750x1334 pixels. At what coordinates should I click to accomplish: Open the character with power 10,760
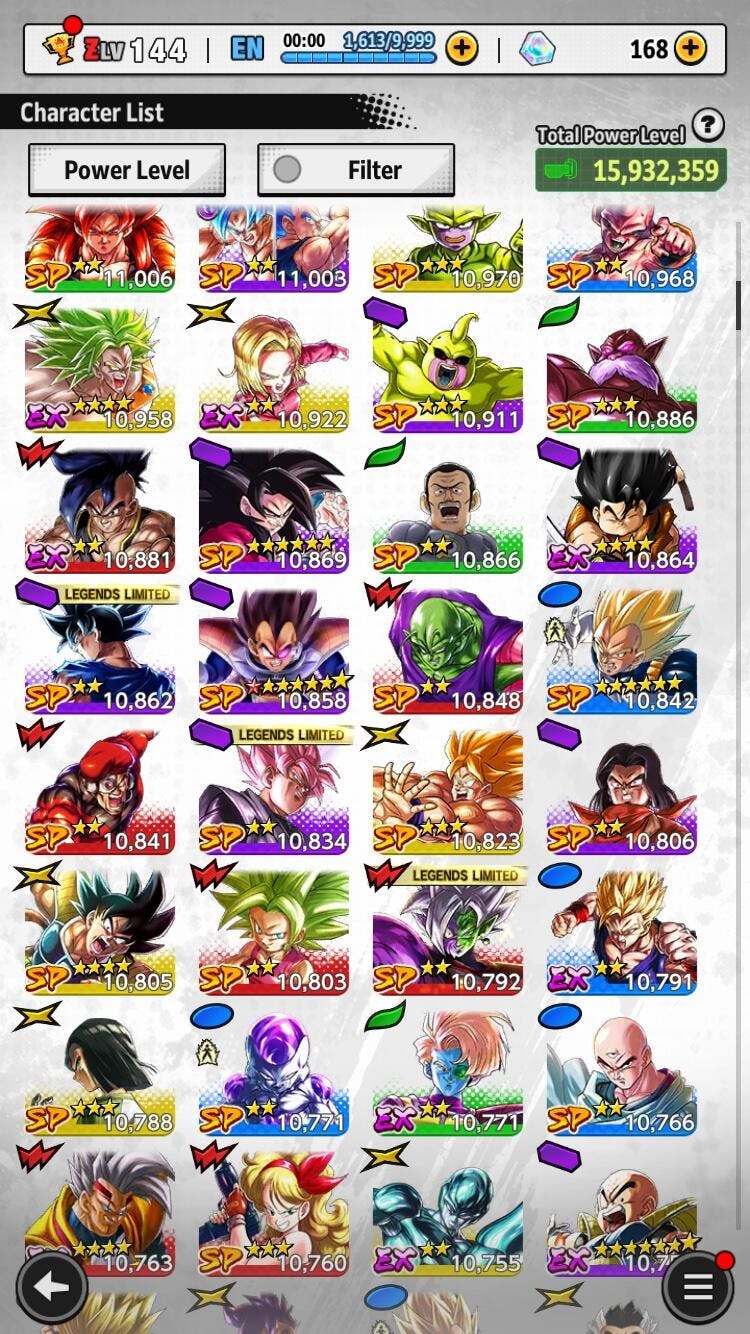[274, 1212]
